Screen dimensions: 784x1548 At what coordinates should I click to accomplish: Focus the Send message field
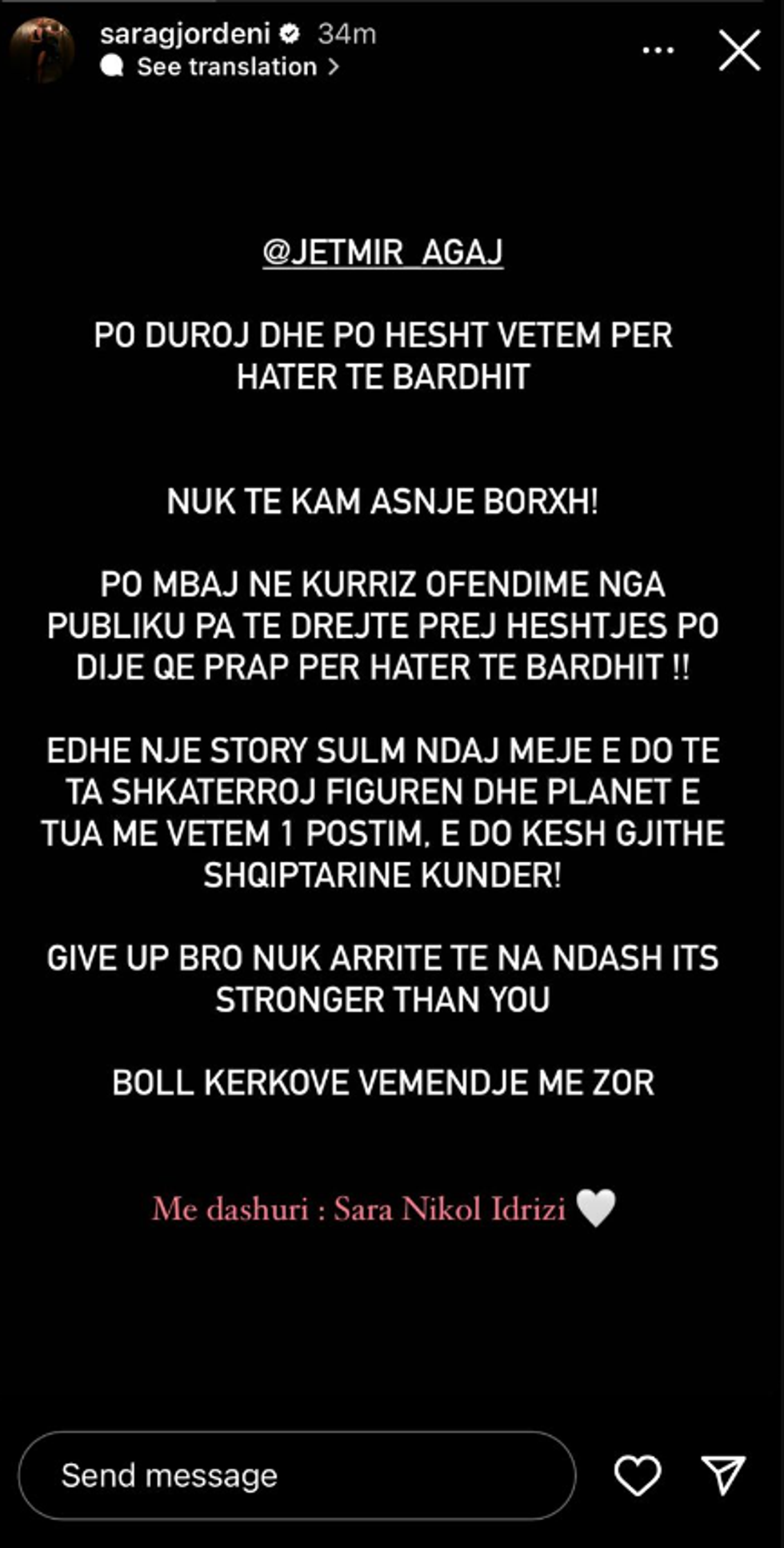(296, 1475)
